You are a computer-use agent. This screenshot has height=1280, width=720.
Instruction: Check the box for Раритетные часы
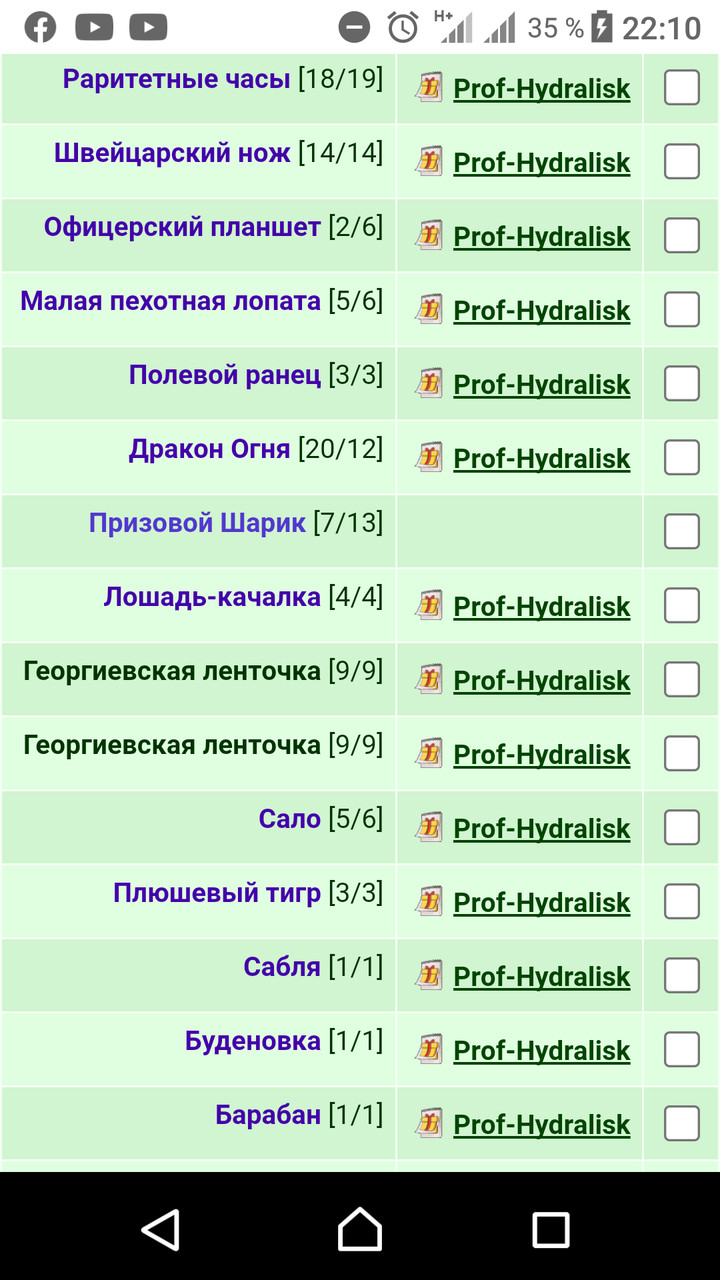pos(682,88)
